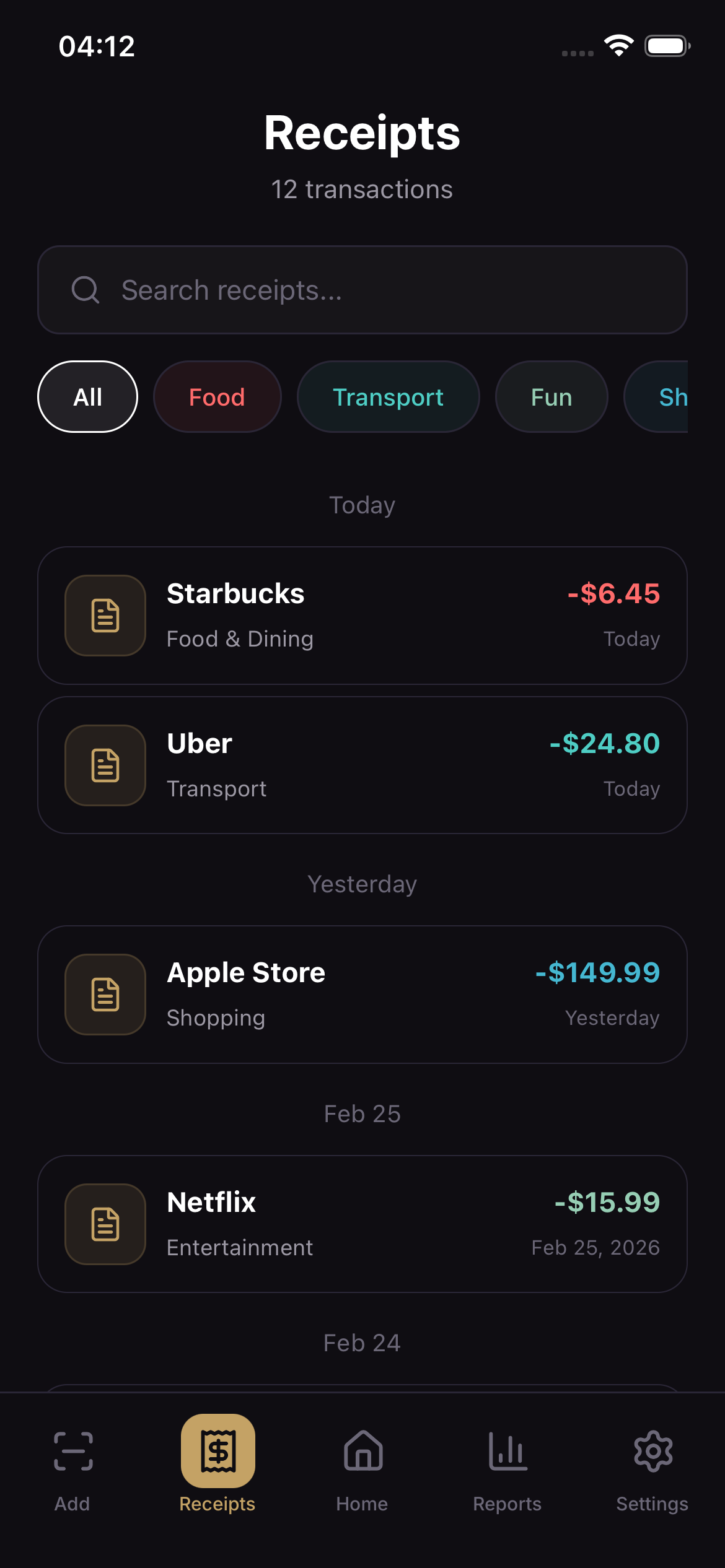This screenshot has height=1568, width=725.
Task: Select the All filter chip
Action: (x=87, y=397)
